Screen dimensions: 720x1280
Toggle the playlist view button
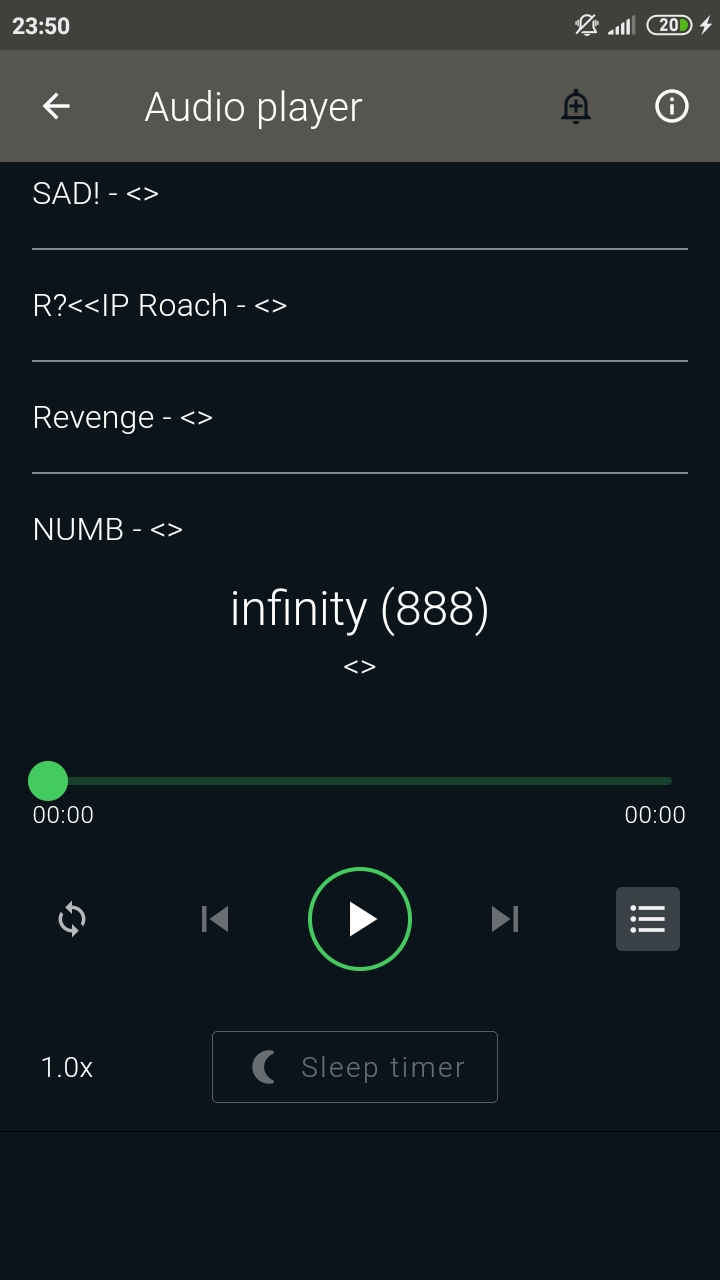tap(648, 919)
